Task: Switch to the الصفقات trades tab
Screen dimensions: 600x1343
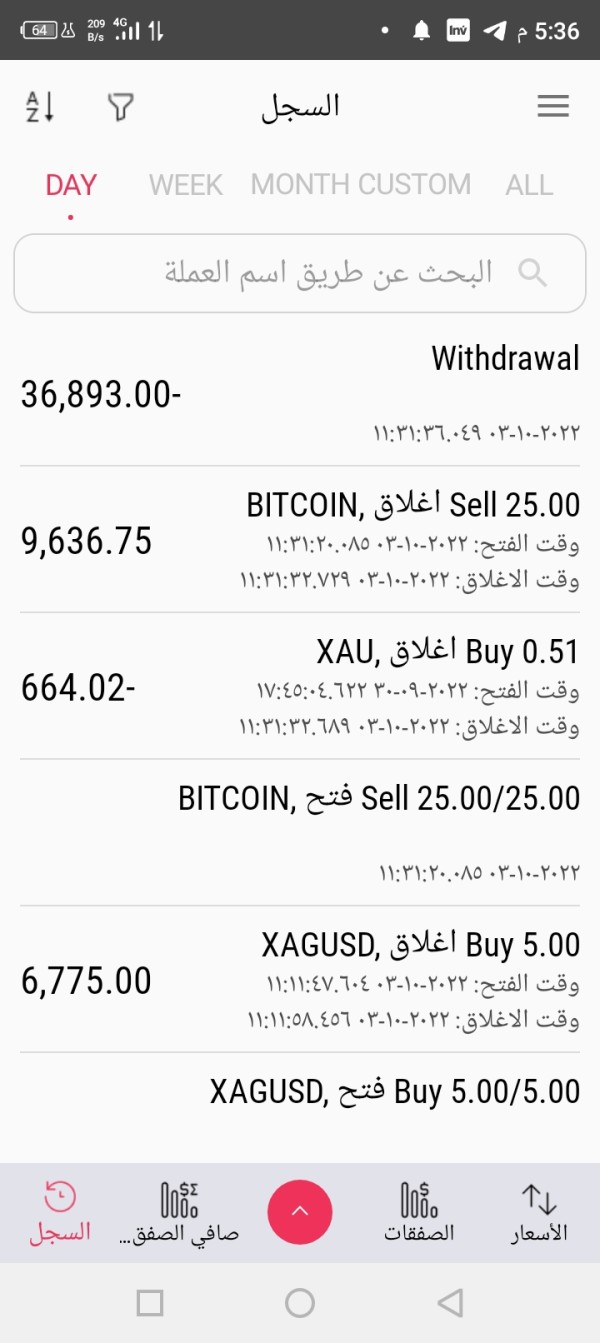Action: (x=419, y=1212)
